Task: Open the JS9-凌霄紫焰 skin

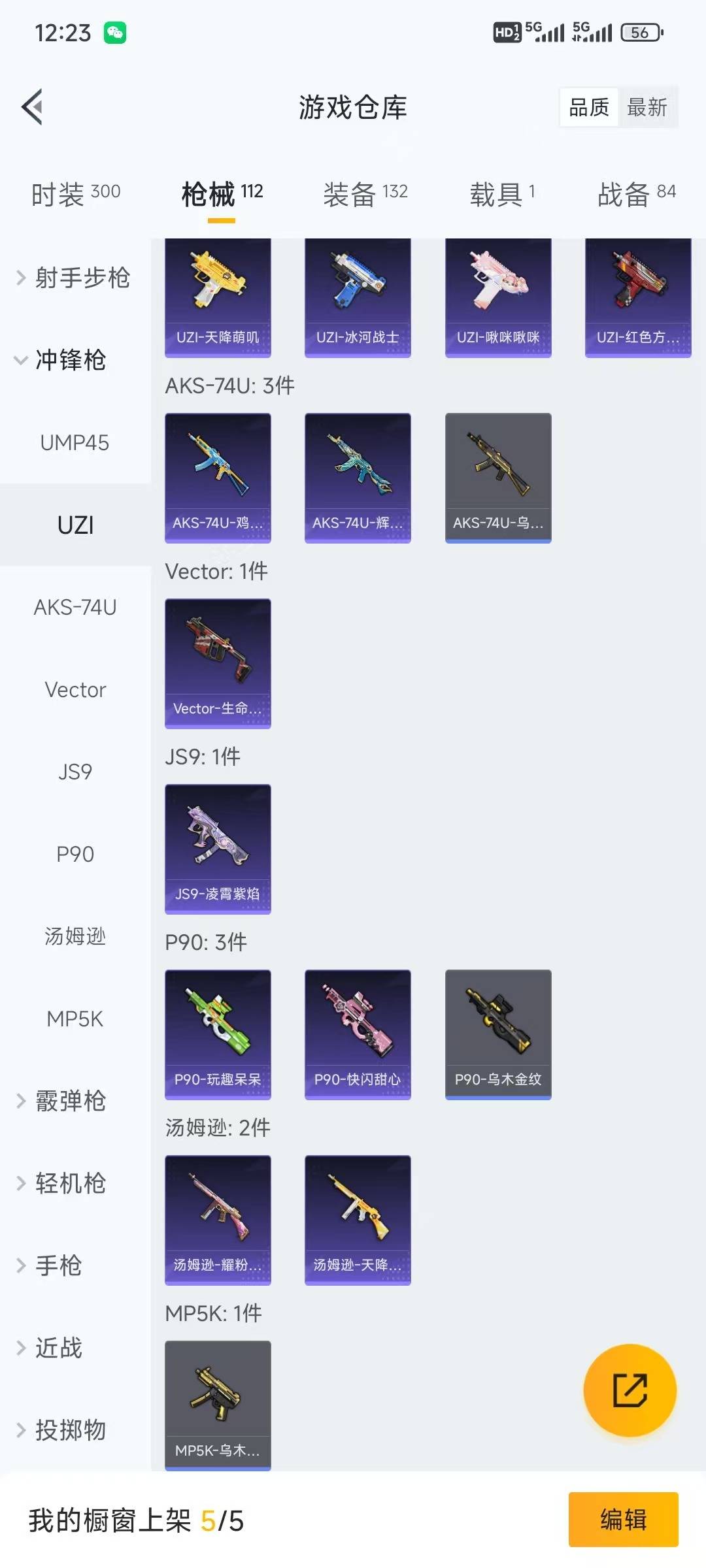Action: click(x=218, y=849)
